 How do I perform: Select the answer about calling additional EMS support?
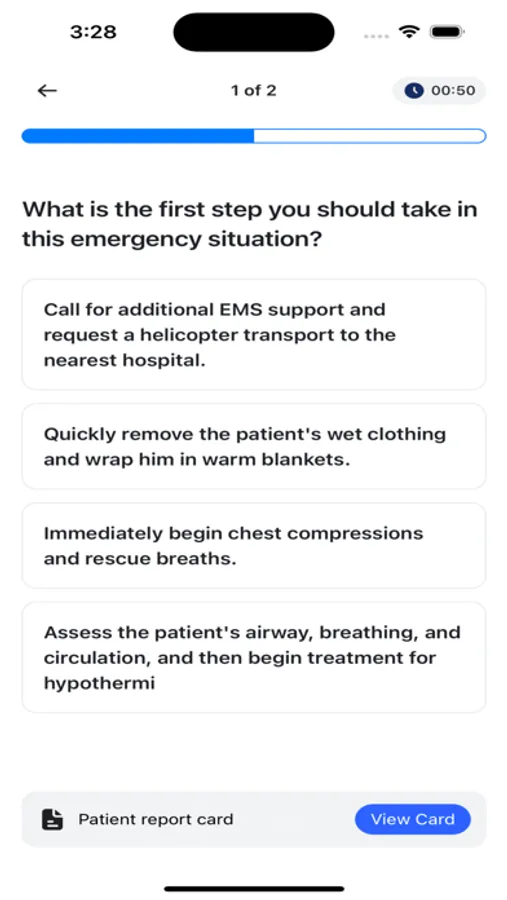[254, 335]
